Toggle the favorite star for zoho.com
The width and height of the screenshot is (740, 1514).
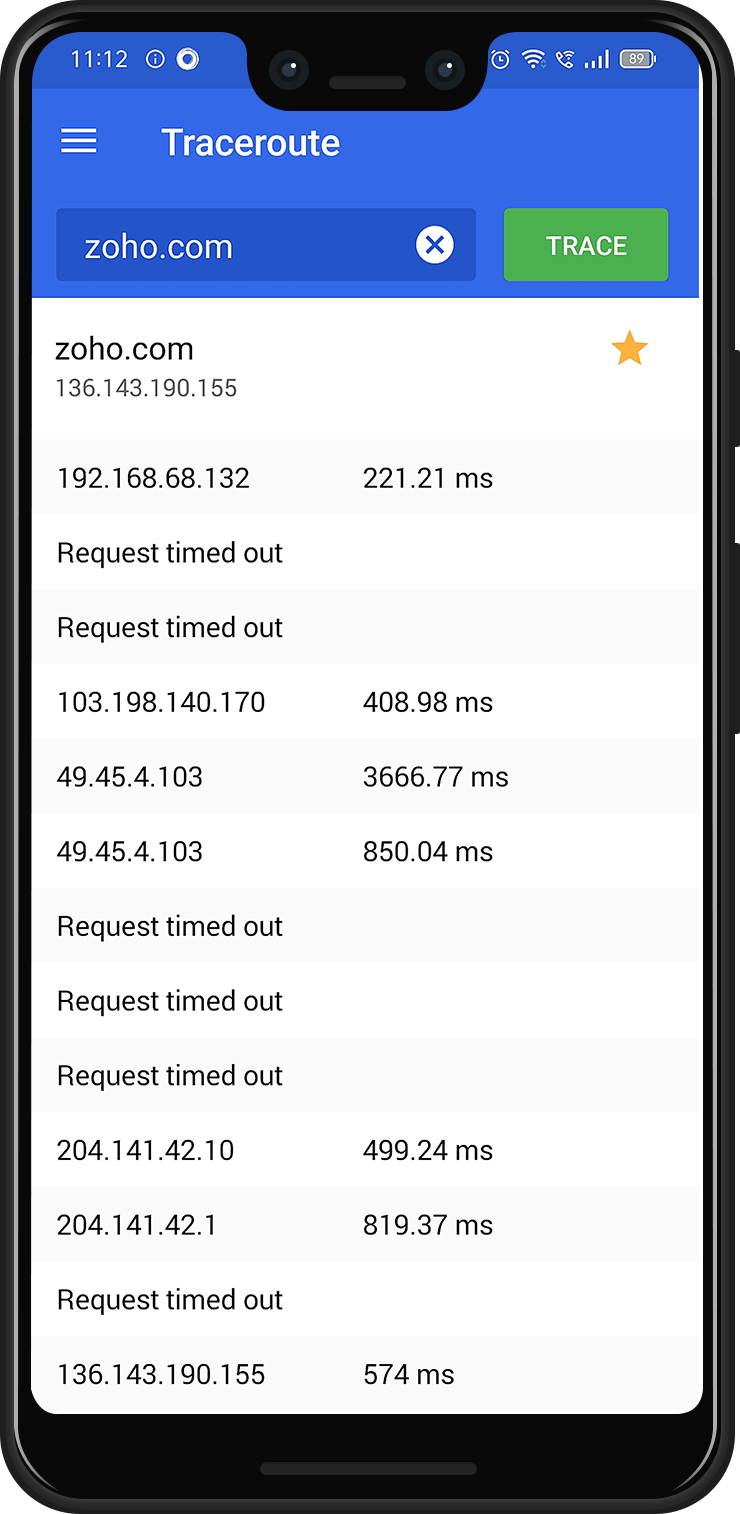pos(629,350)
